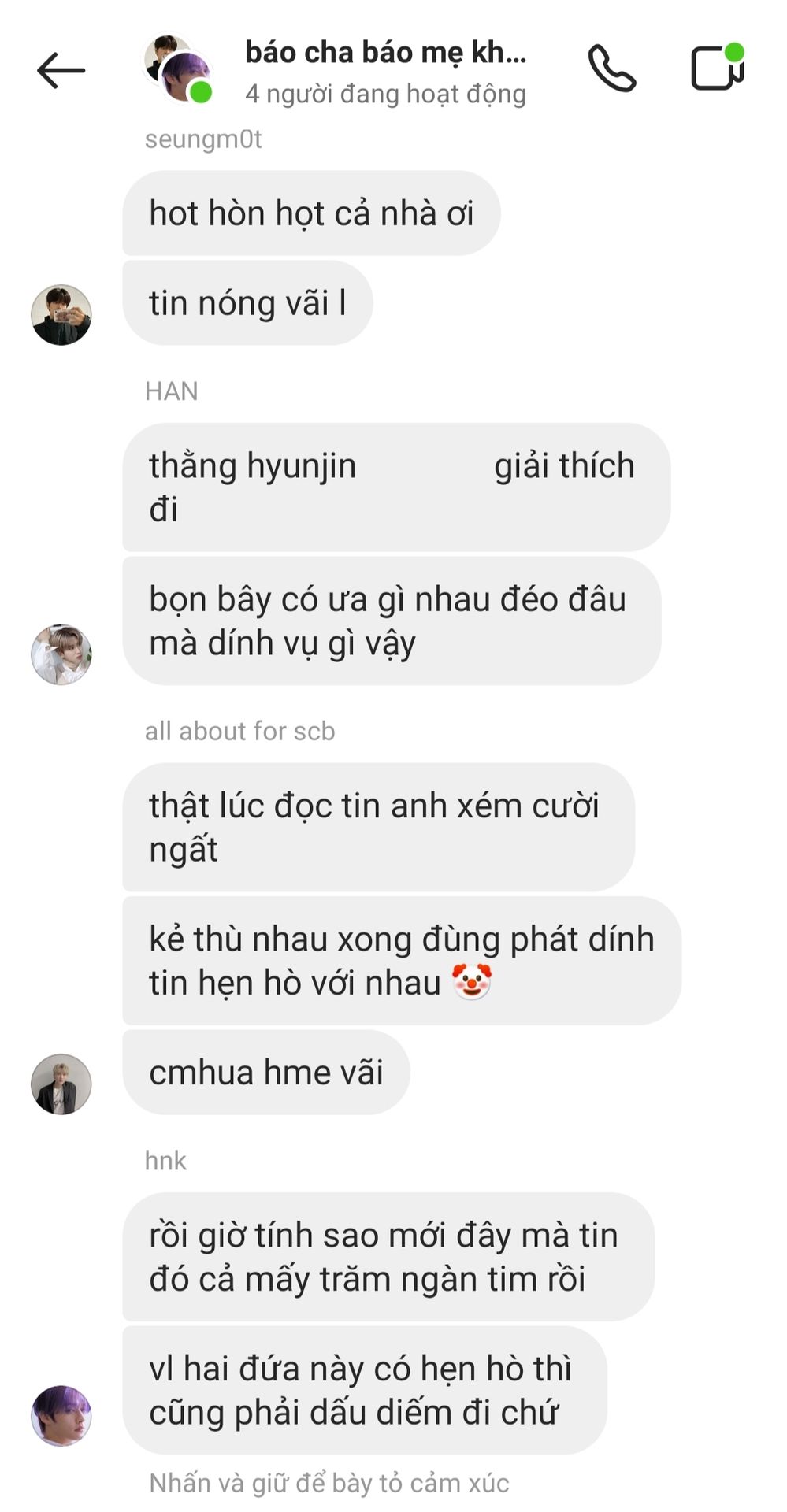Image resolution: width=787 pixels, height=1512 pixels.
Task: Go back with the arrow icon
Action: [61, 71]
